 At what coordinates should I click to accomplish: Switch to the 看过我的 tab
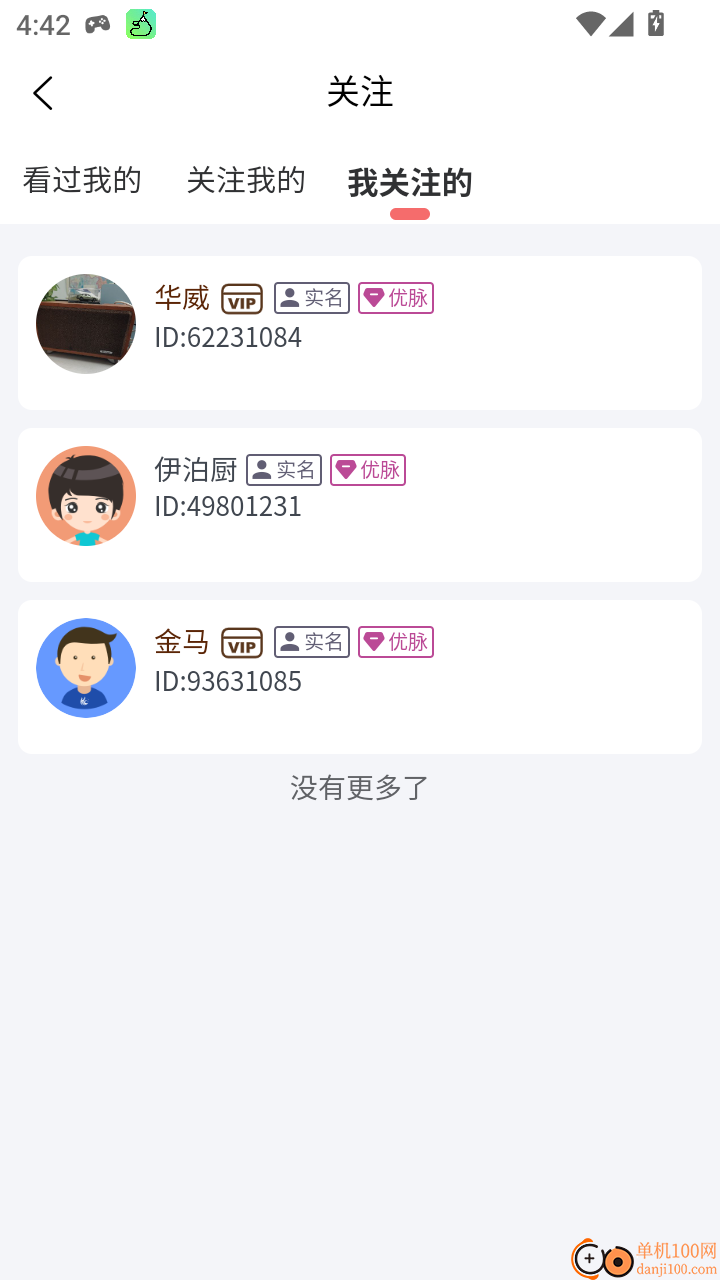[83, 181]
